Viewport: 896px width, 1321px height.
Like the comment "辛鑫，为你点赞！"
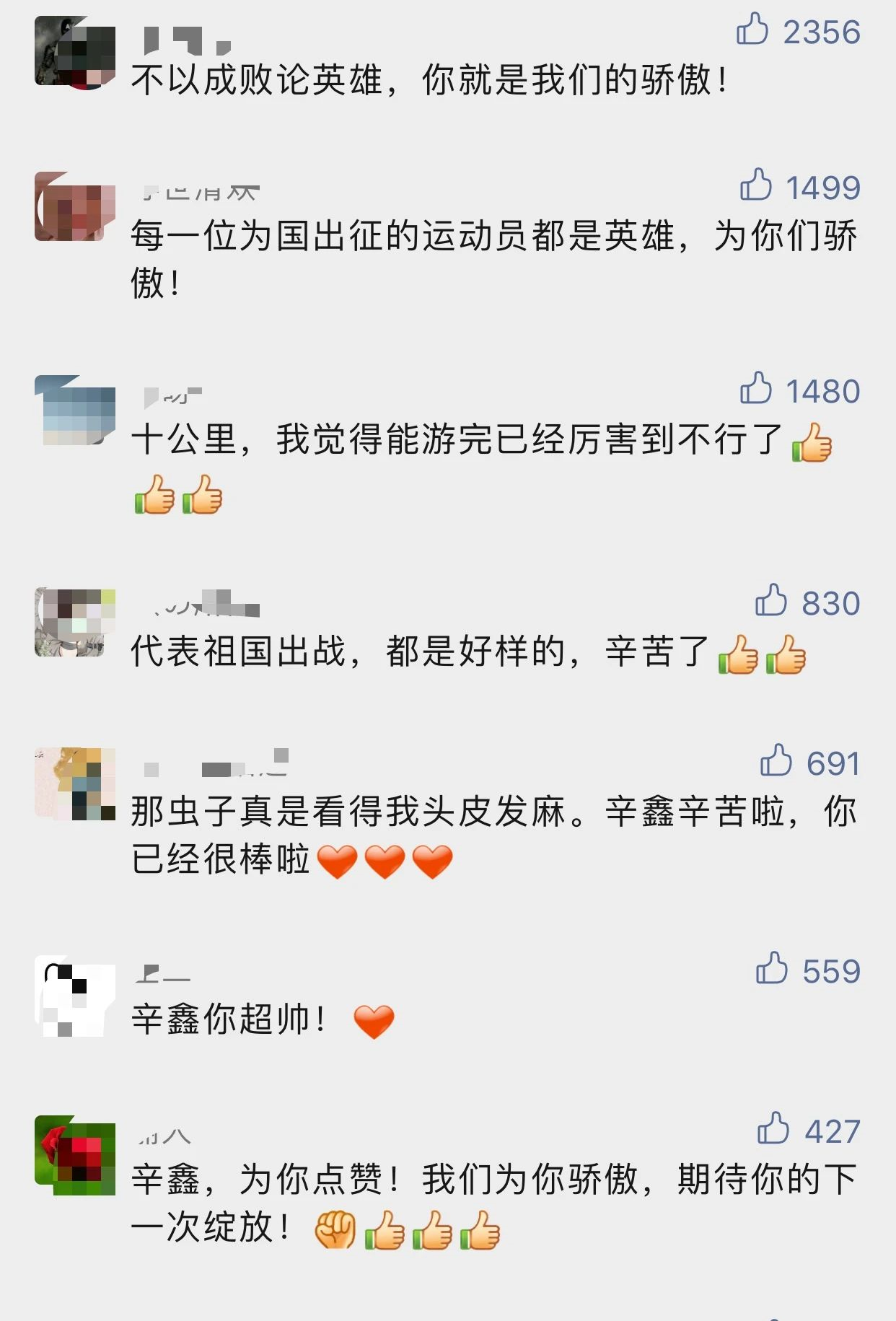click(773, 1129)
